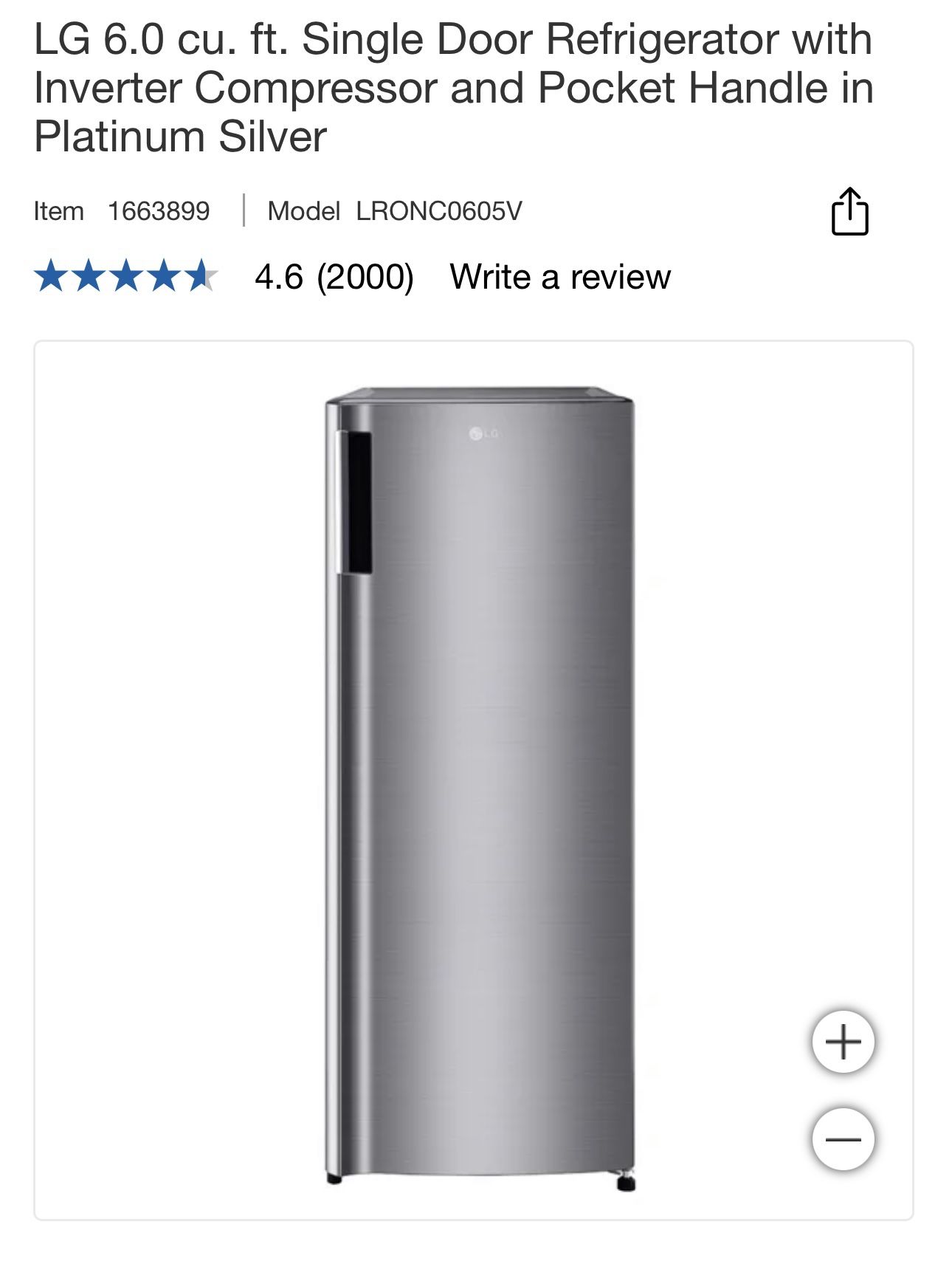Open the Write a review form
This screenshot has height=1264, width=952.
click(562, 279)
